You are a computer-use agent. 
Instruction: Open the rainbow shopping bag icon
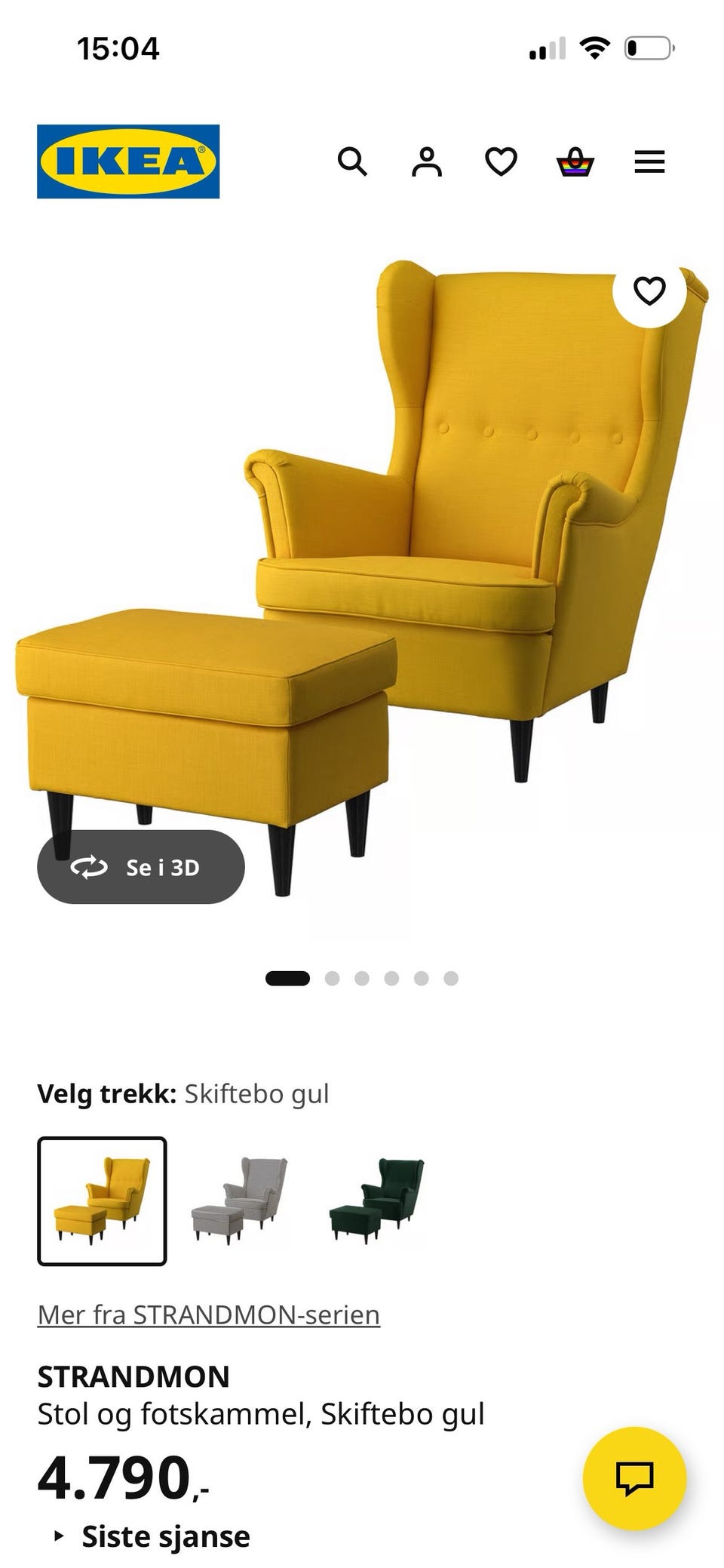coord(575,161)
